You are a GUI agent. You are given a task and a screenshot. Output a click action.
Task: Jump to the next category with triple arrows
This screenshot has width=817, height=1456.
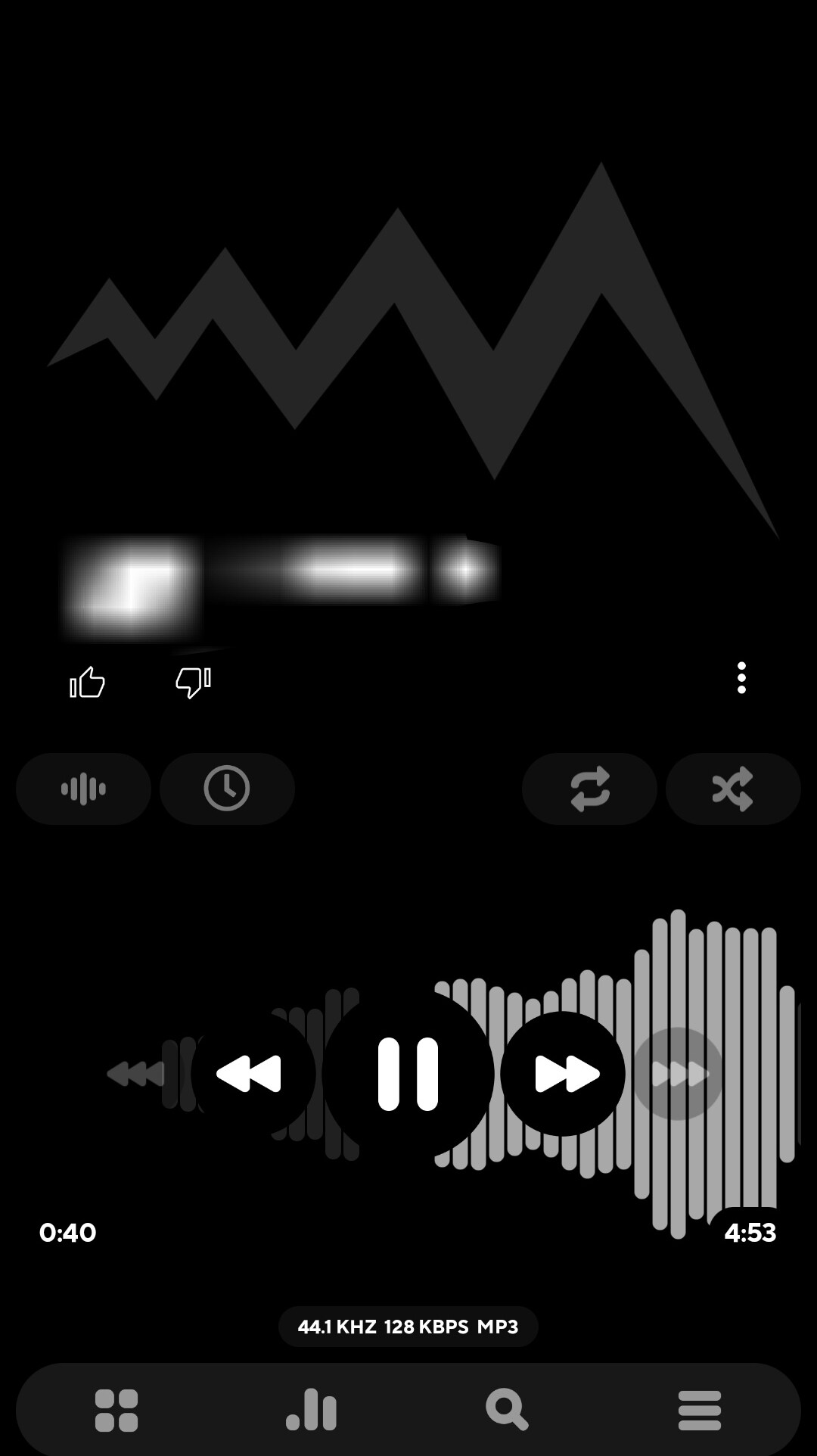(x=678, y=1074)
